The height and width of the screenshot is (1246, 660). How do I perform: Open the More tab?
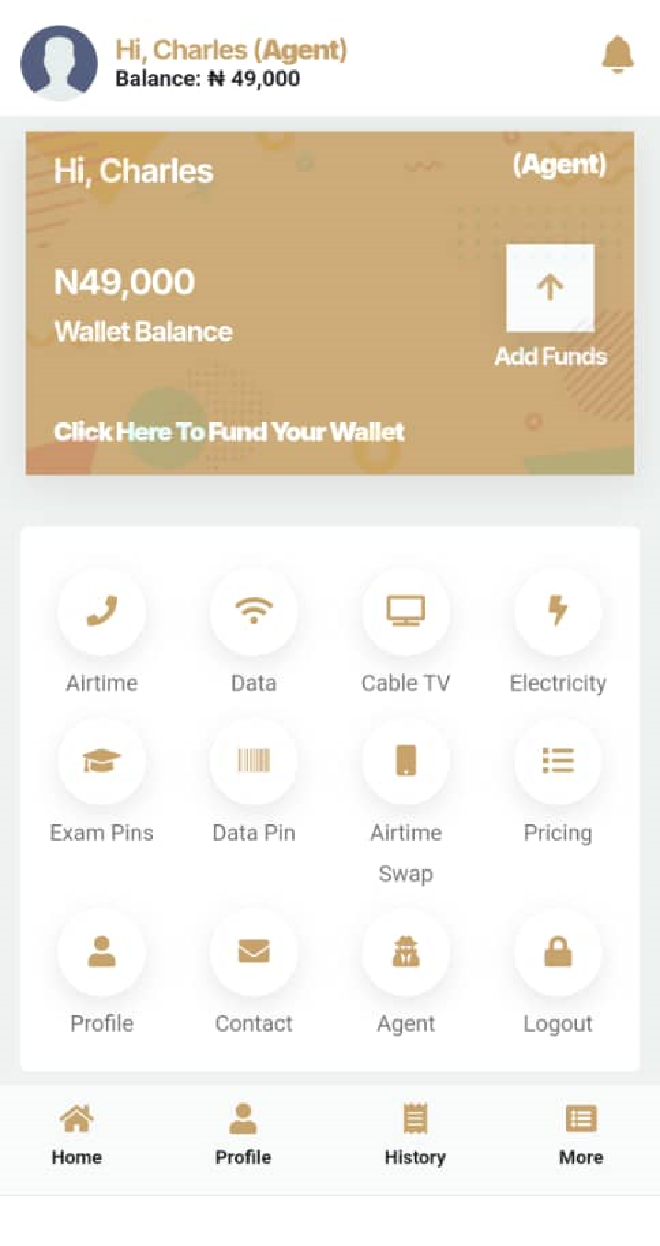click(x=581, y=1135)
